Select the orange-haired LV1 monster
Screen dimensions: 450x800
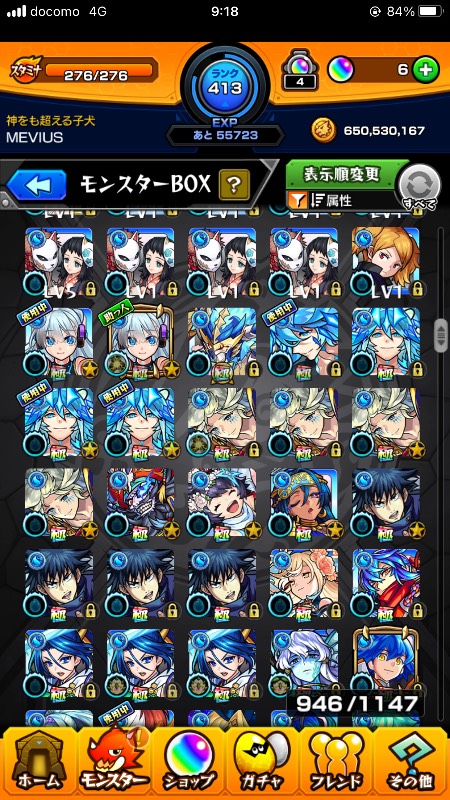386,262
